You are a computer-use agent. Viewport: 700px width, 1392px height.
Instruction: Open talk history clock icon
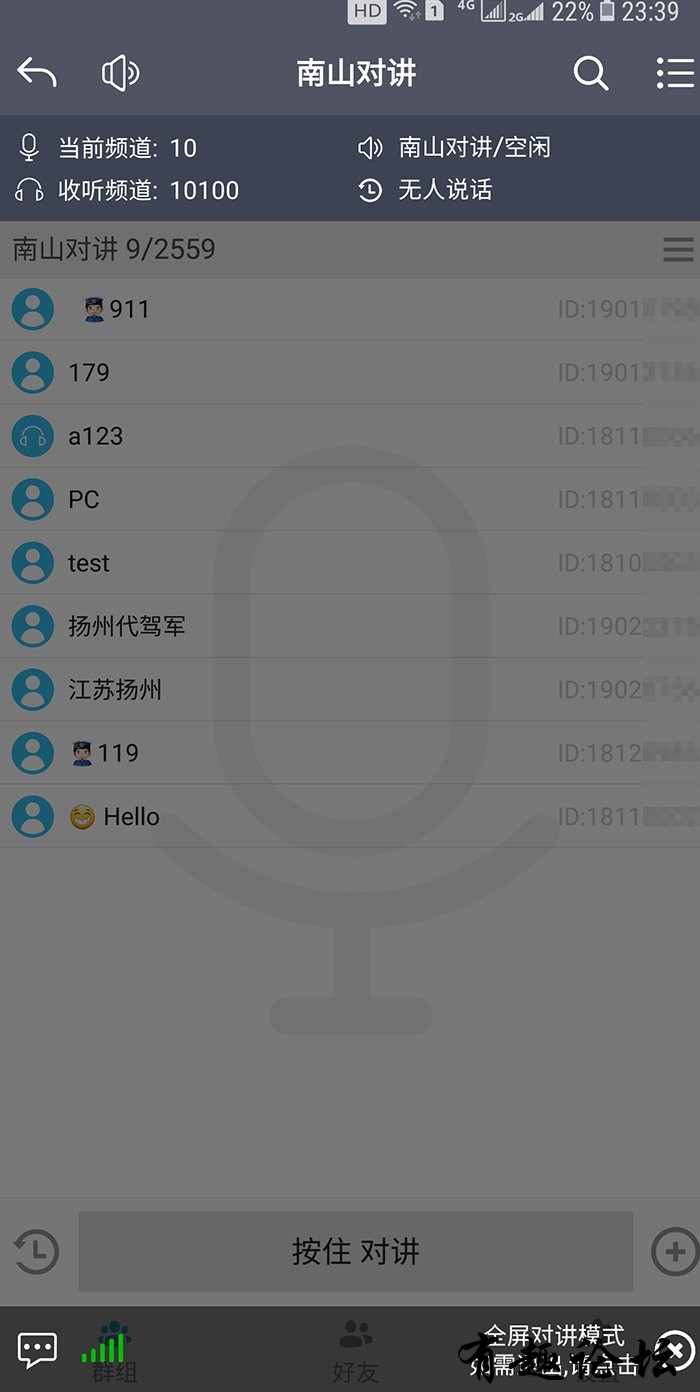(x=36, y=1252)
